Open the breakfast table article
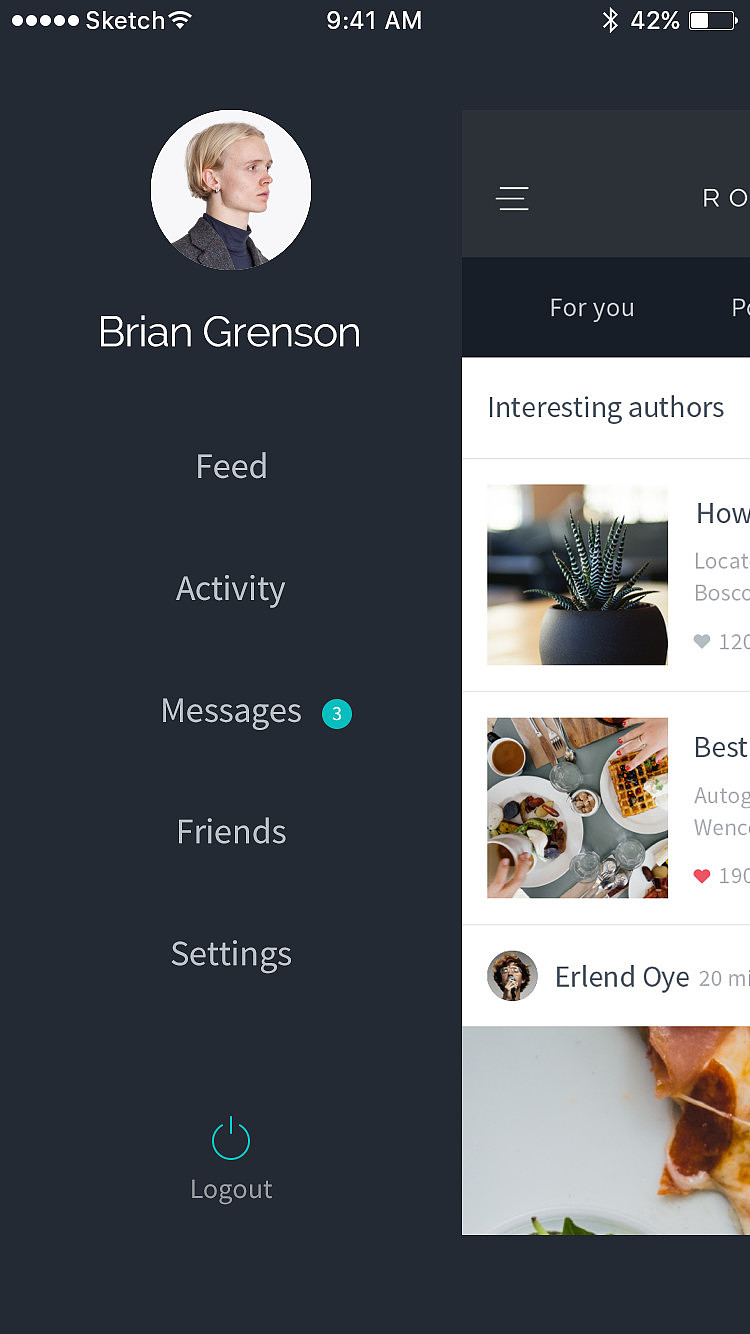 coord(577,807)
